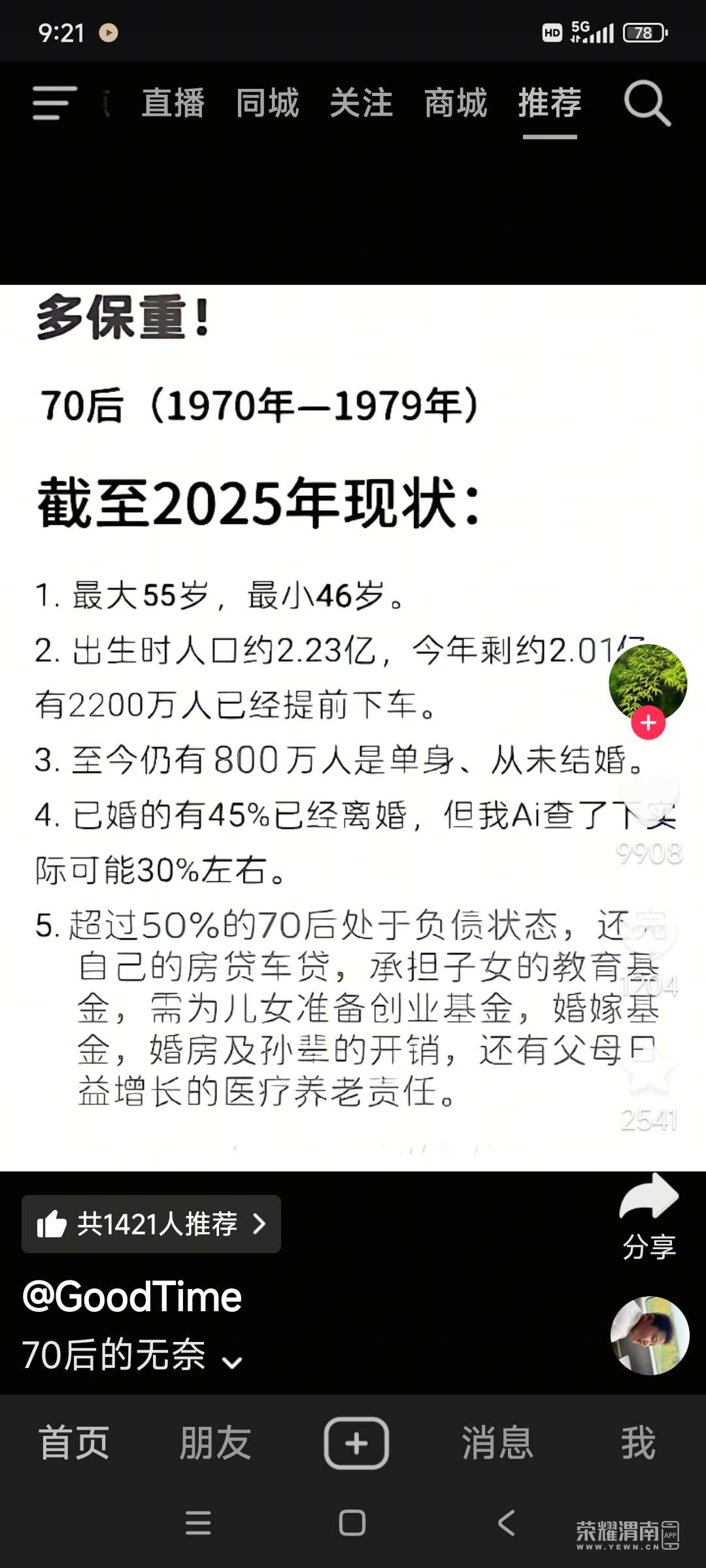706x1568 pixels.
Task: Open the side drawer menu
Action: 54,103
